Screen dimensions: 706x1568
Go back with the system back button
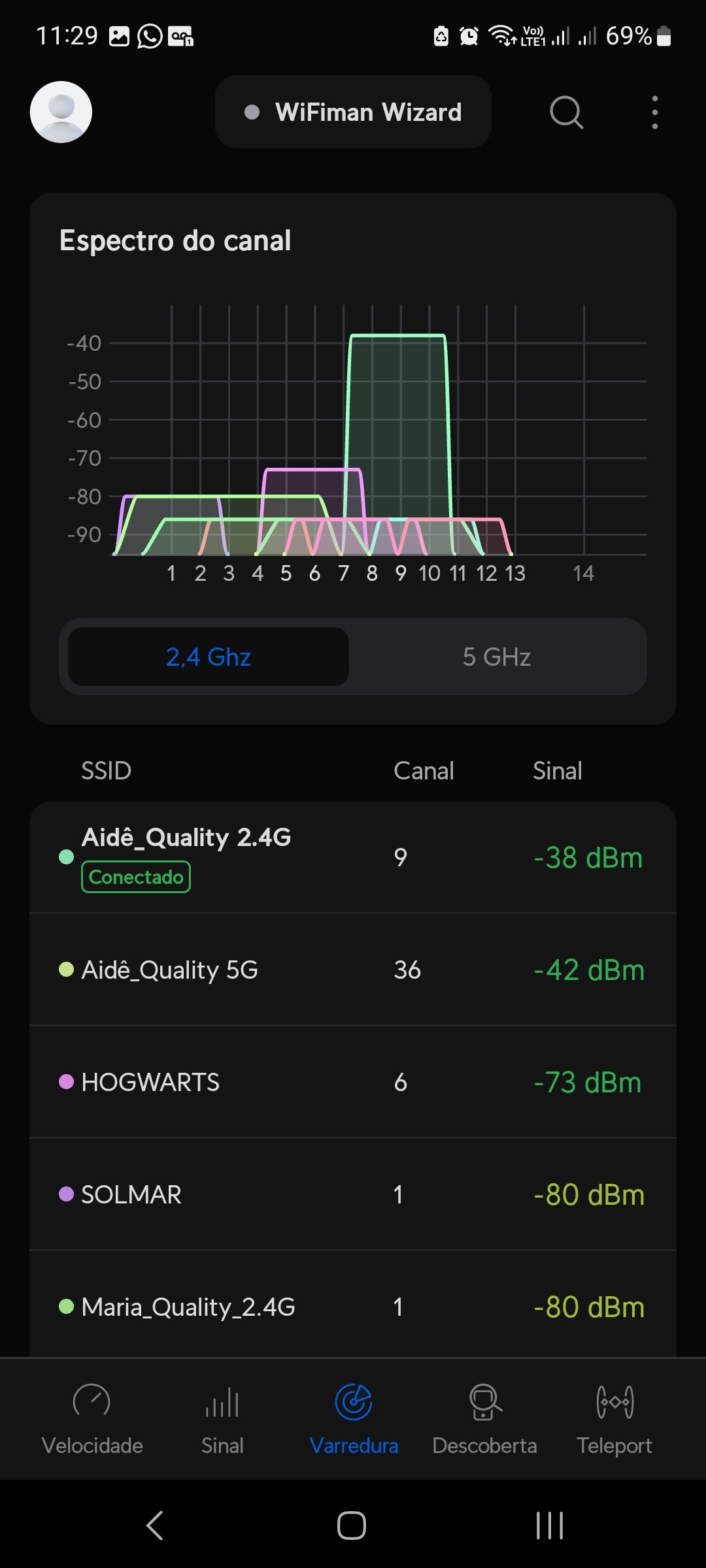click(x=155, y=1526)
